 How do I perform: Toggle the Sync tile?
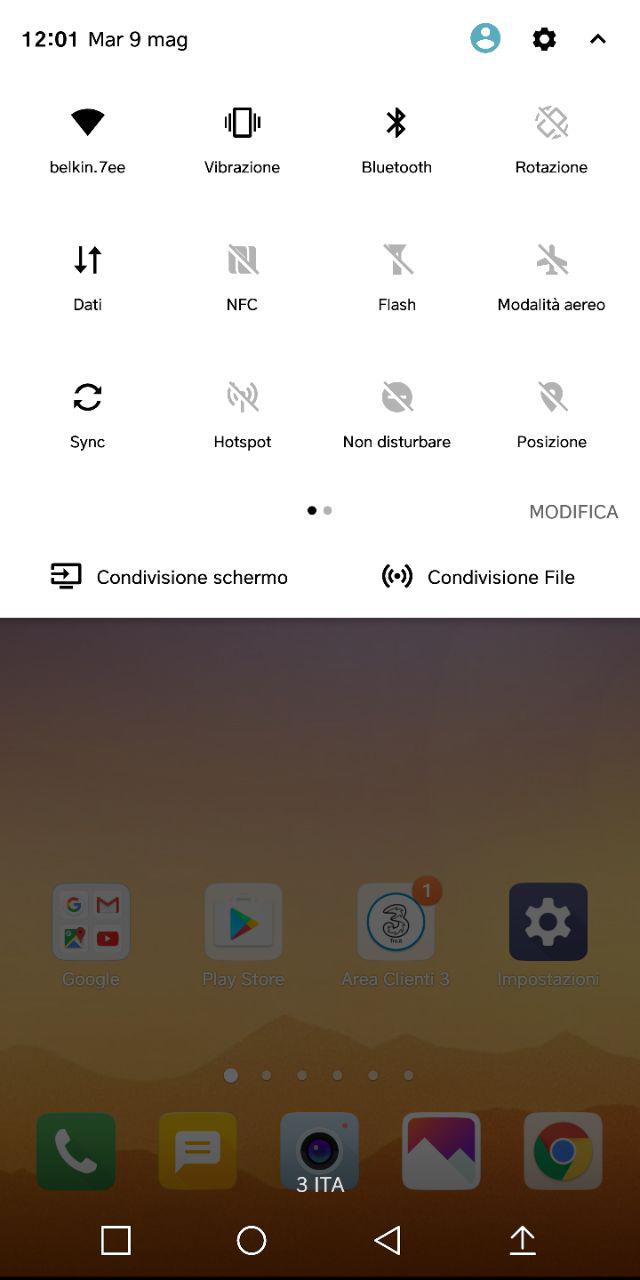pyautogui.click(x=87, y=415)
